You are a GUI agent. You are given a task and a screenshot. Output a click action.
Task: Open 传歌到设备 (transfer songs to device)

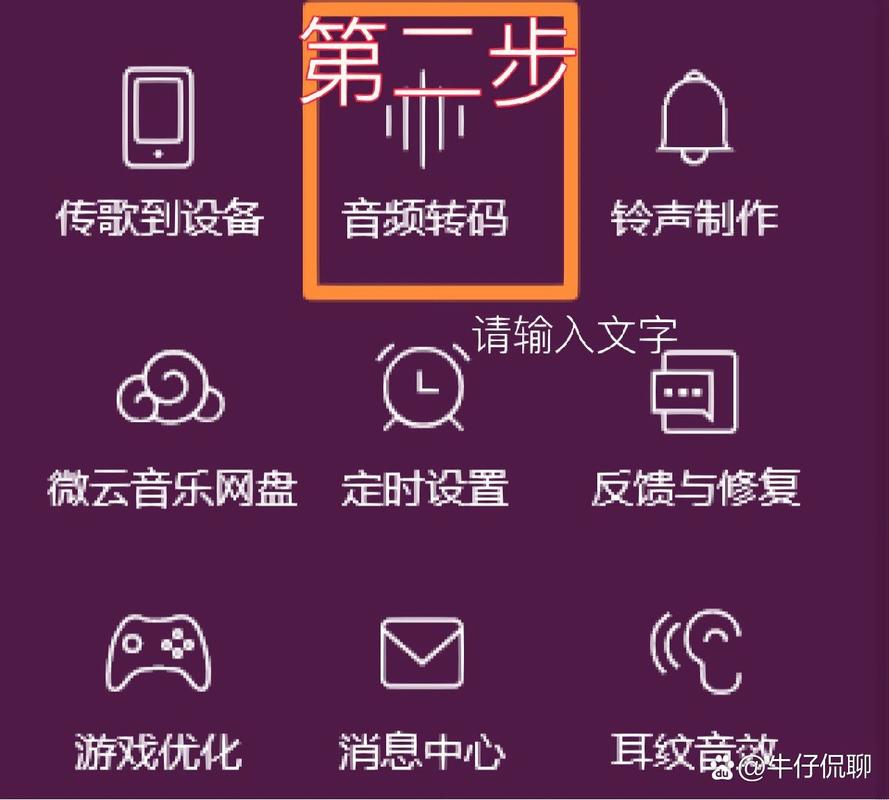point(158,160)
